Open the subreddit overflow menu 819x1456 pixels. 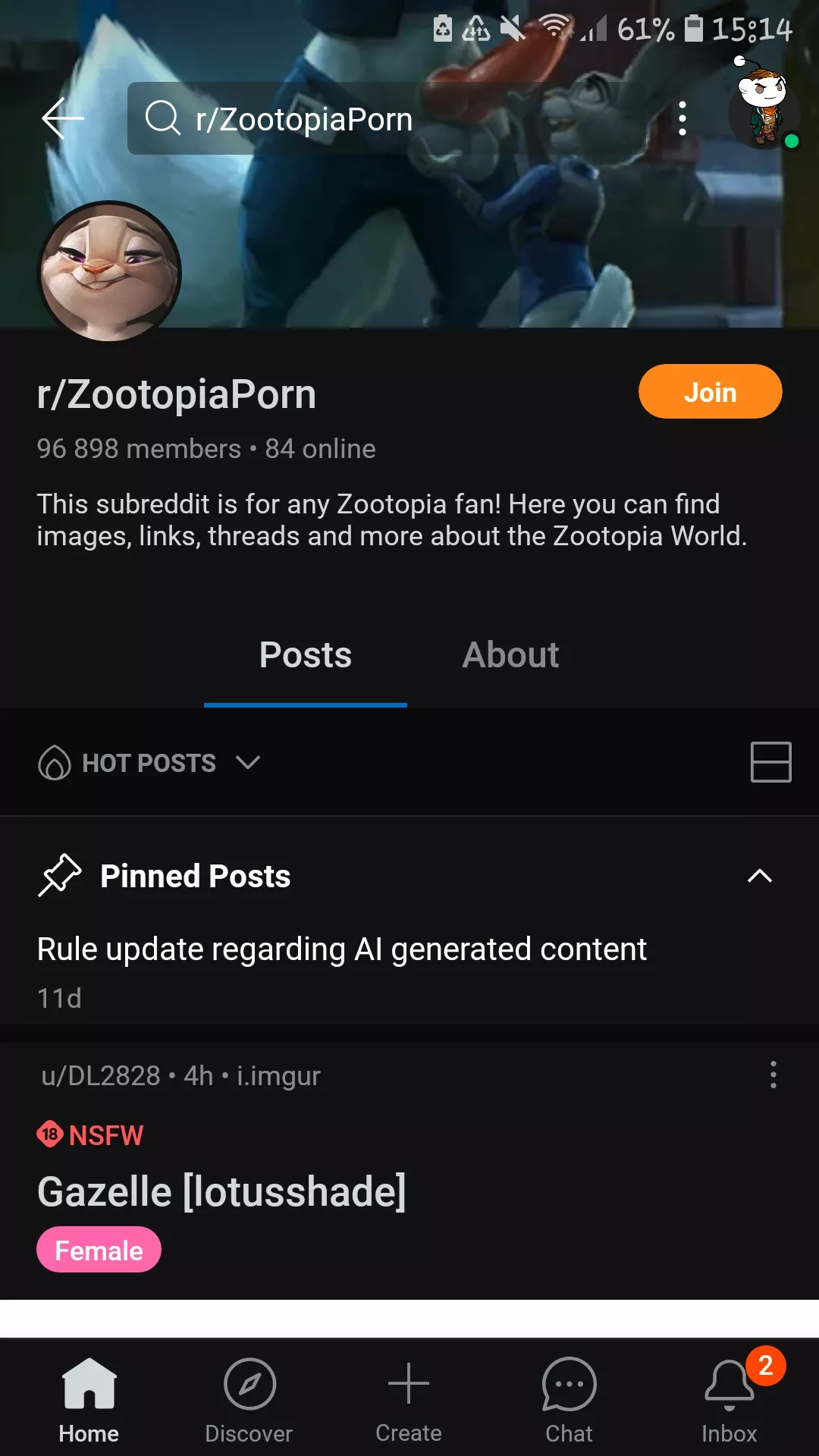click(682, 119)
